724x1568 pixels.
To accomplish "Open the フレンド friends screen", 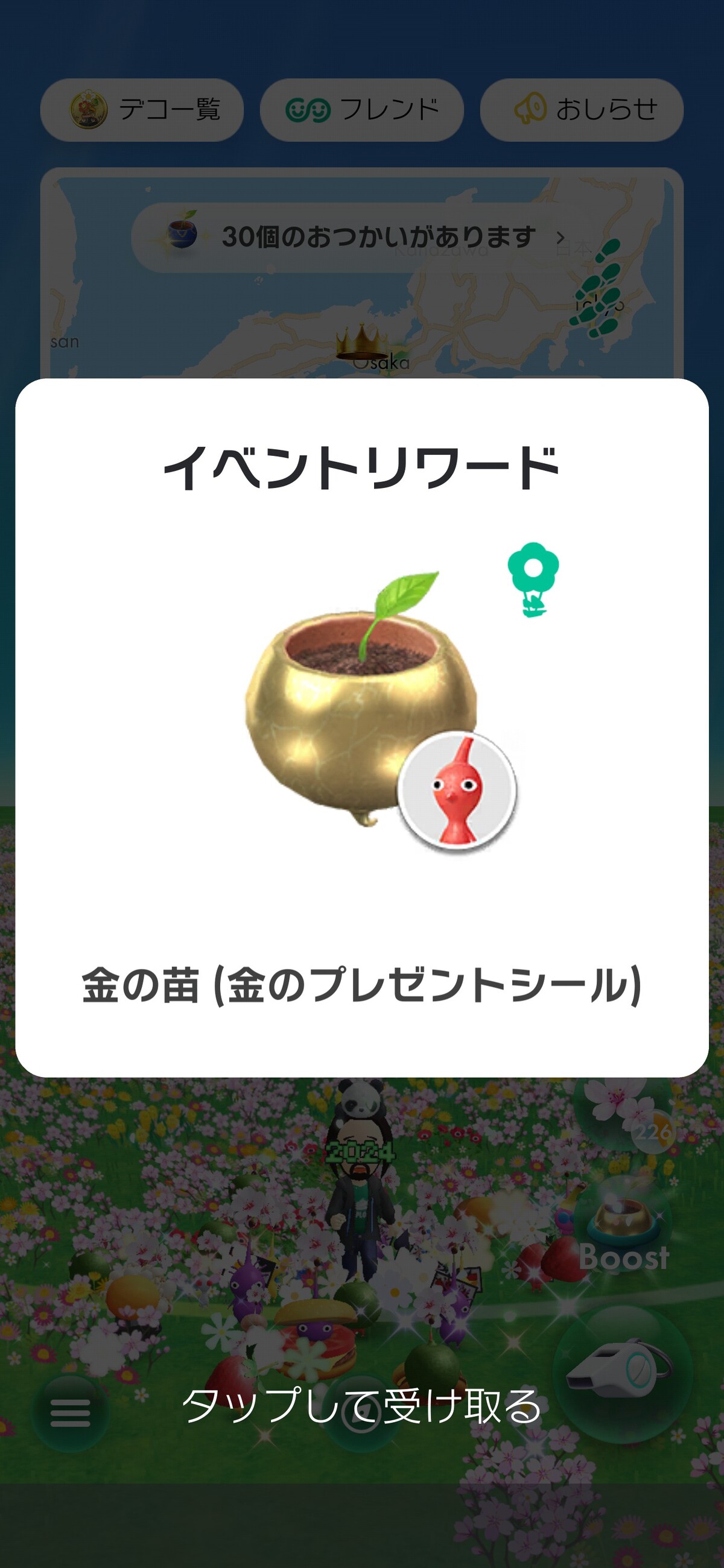I will pyautogui.click(x=361, y=110).
